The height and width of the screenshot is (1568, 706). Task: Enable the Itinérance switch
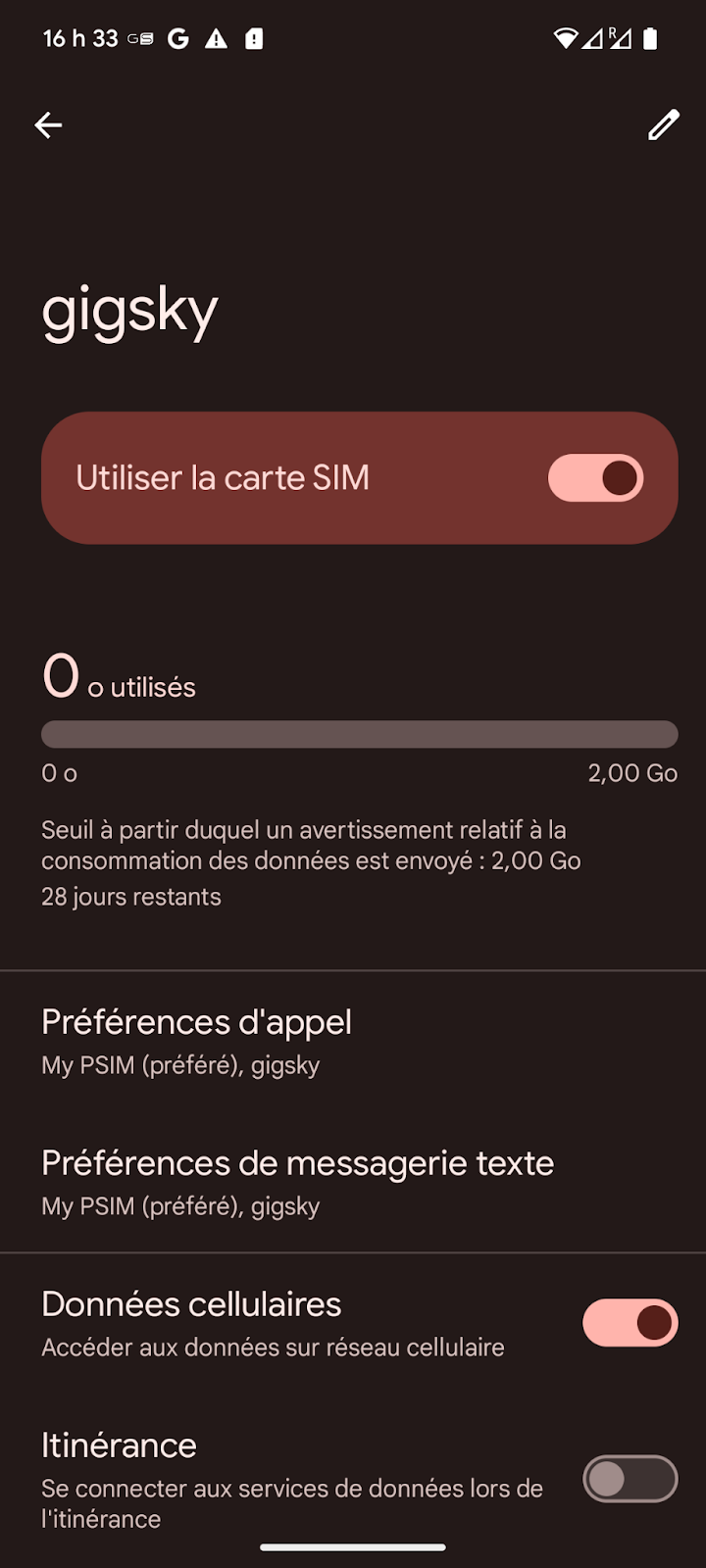tap(630, 1479)
